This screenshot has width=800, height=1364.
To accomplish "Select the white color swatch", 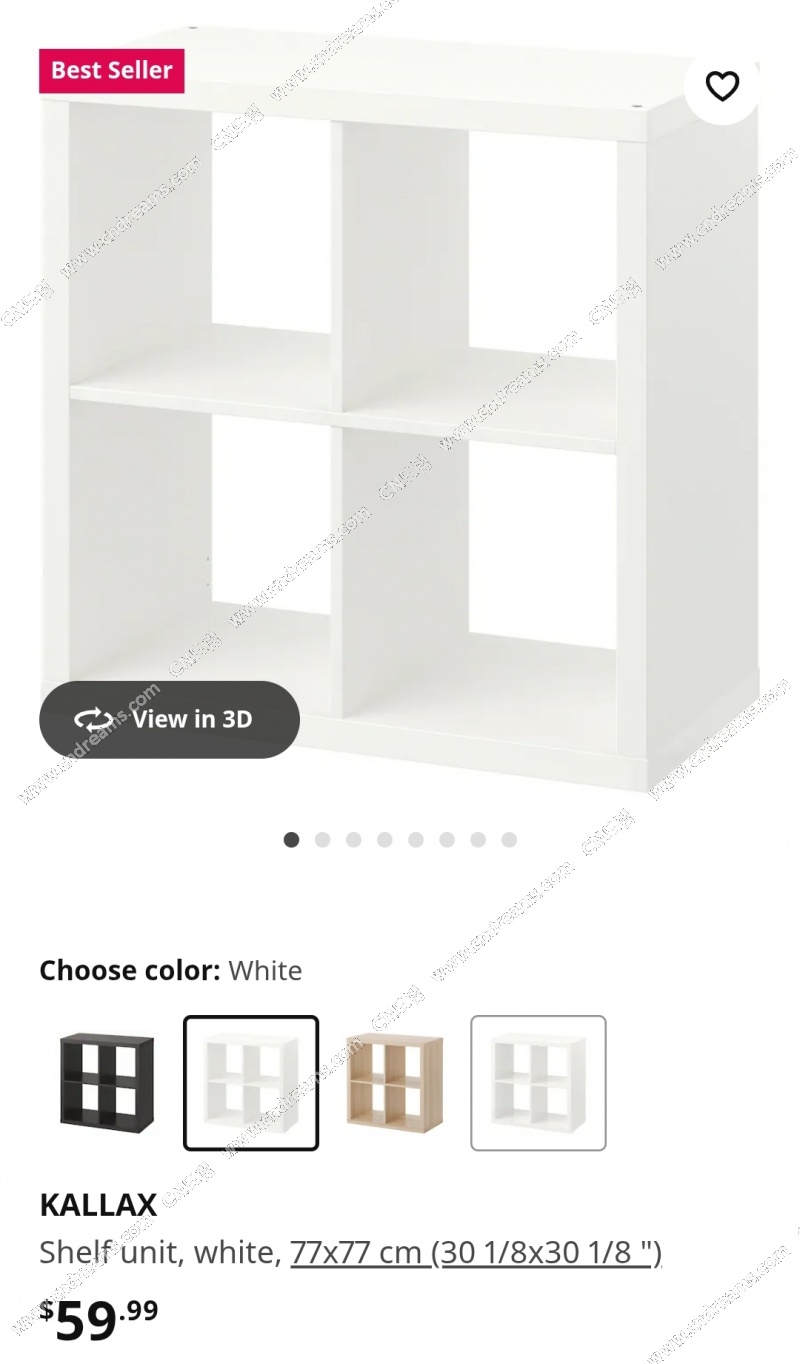I will pyautogui.click(x=251, y=1083).
